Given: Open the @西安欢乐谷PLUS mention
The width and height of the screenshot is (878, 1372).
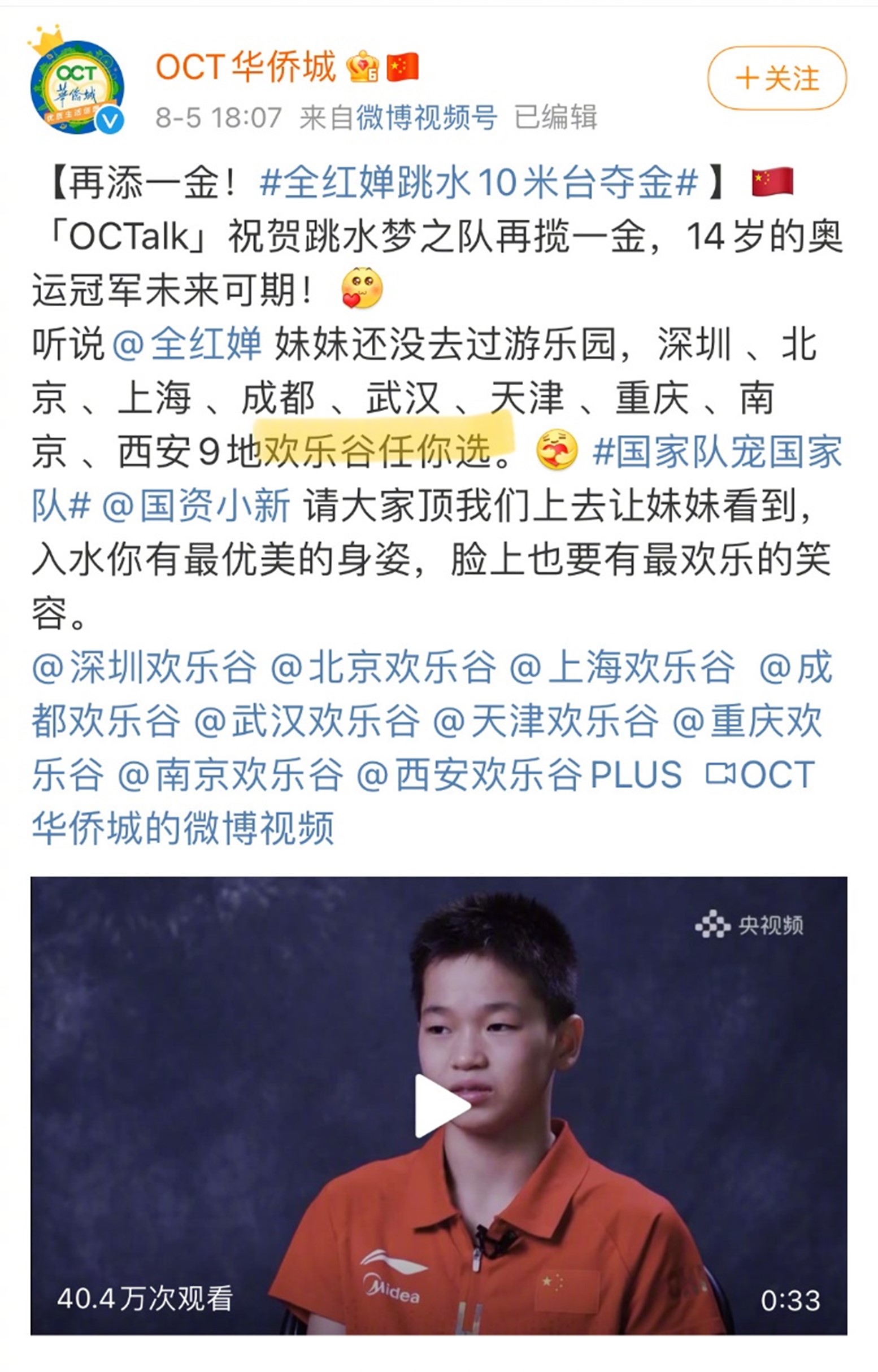Looking at the screenshot, I should coord(519,775).
